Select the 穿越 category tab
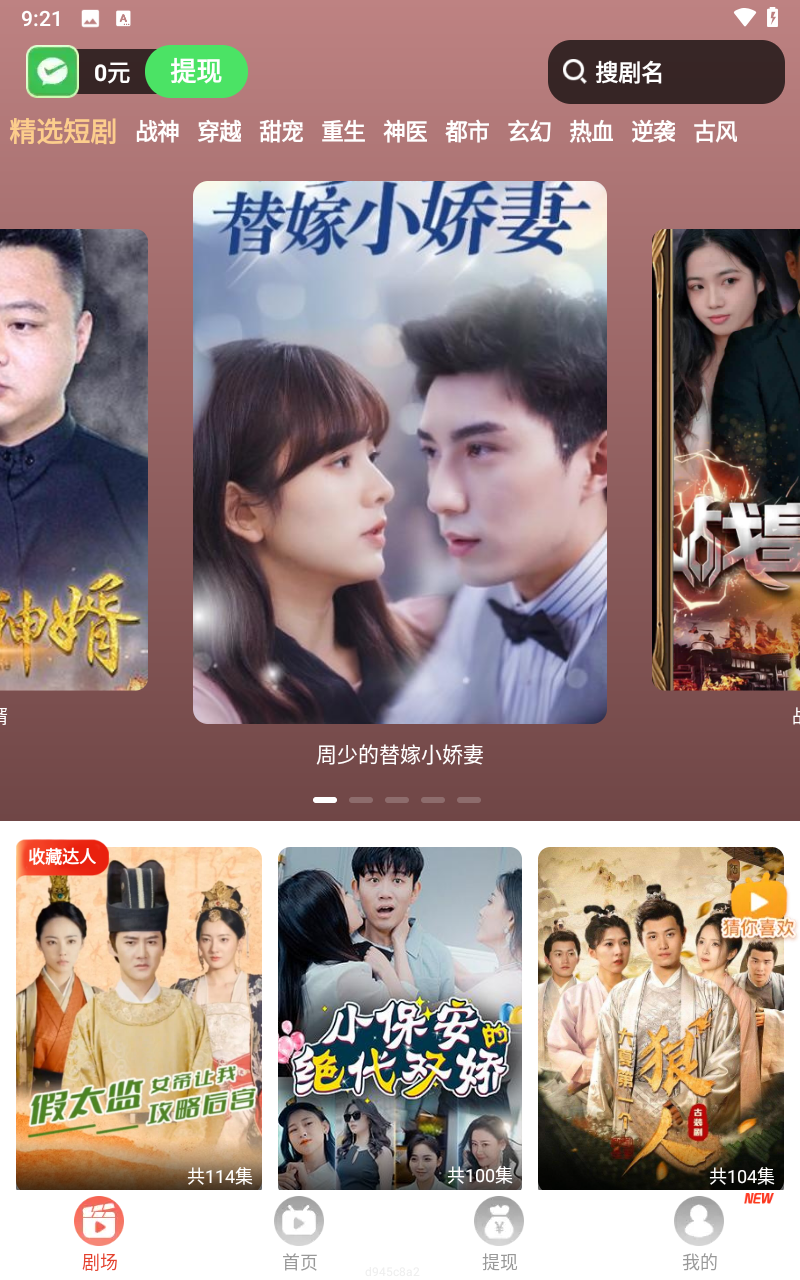 pos(219,132)
